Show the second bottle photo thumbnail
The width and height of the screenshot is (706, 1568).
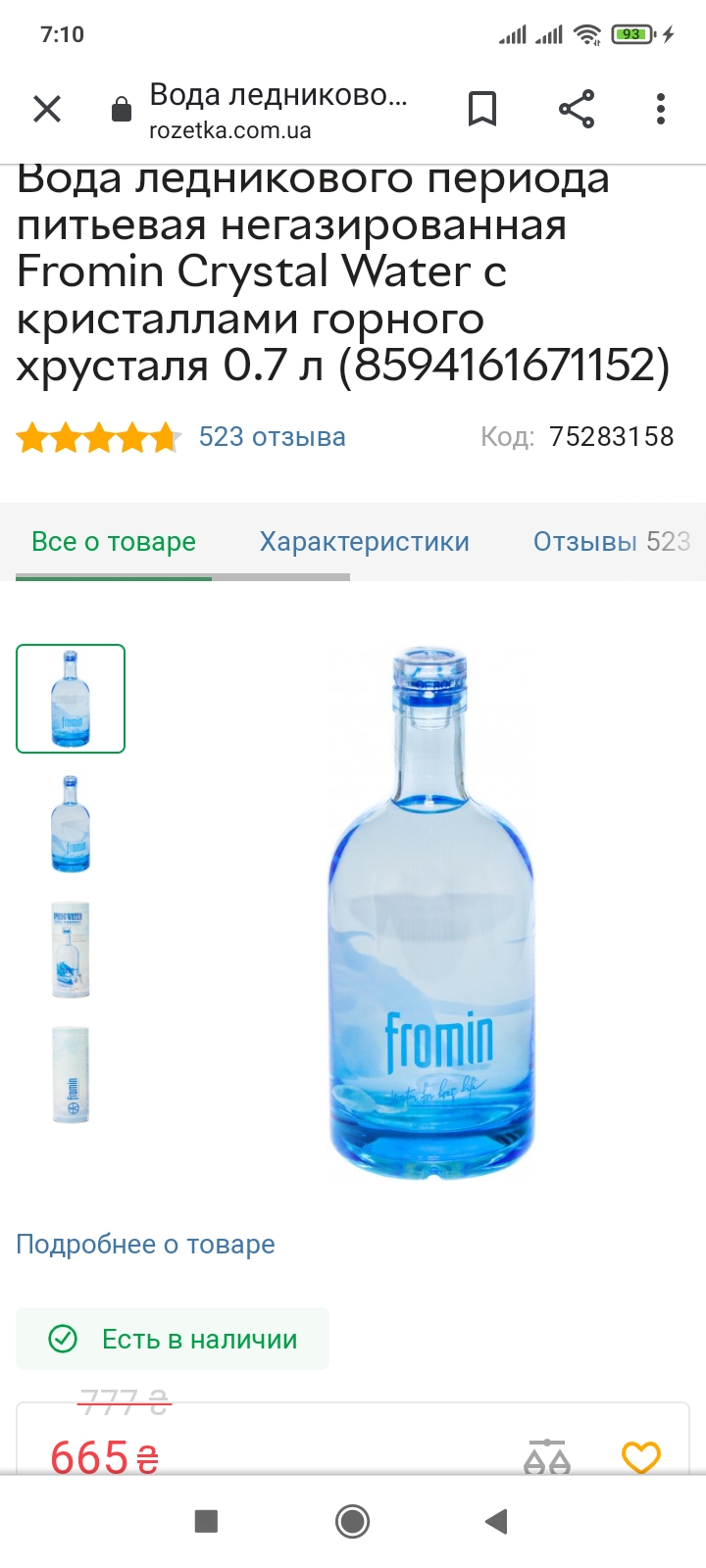tap(71, 824)
